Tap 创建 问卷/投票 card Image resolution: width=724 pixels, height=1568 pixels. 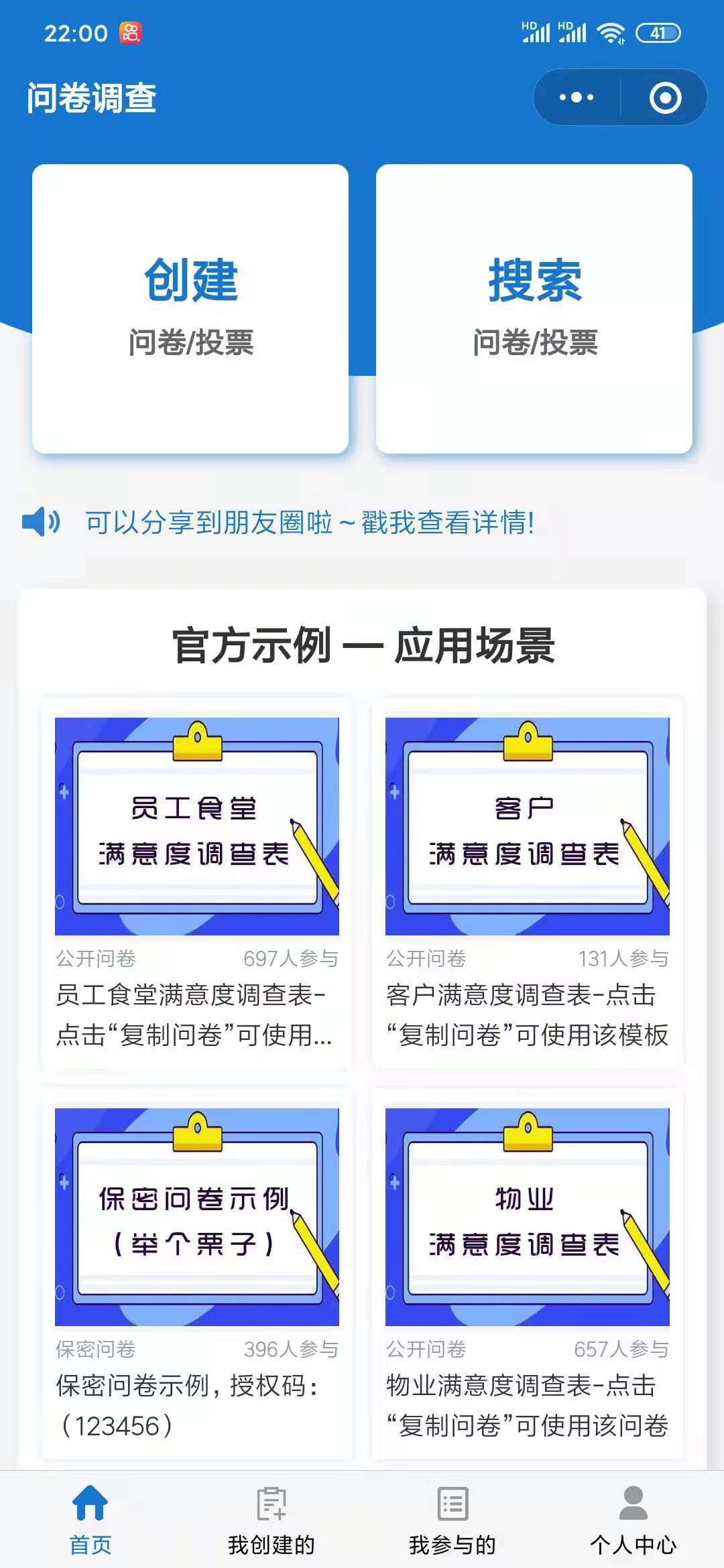pos(190,308)
